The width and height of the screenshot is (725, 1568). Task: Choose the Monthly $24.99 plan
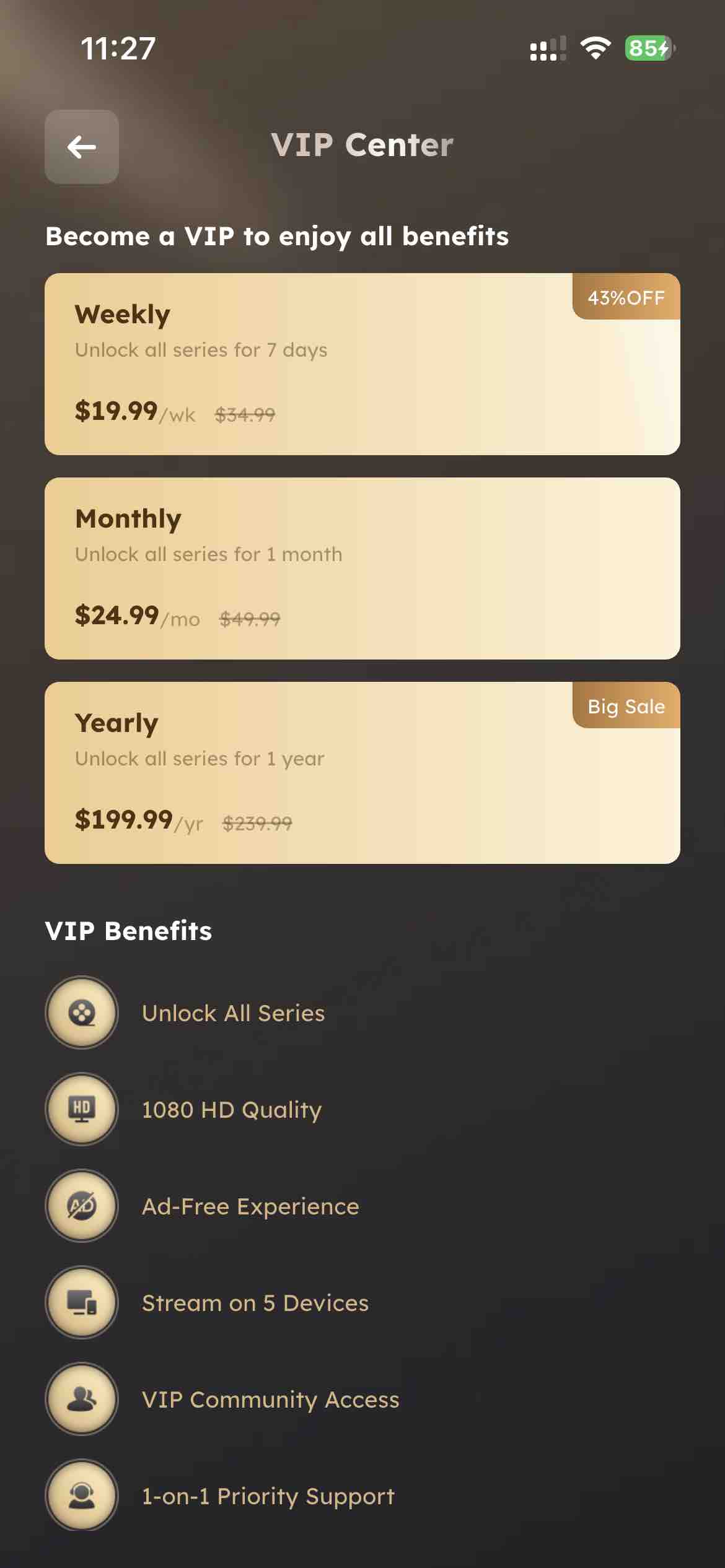[362, 568]
